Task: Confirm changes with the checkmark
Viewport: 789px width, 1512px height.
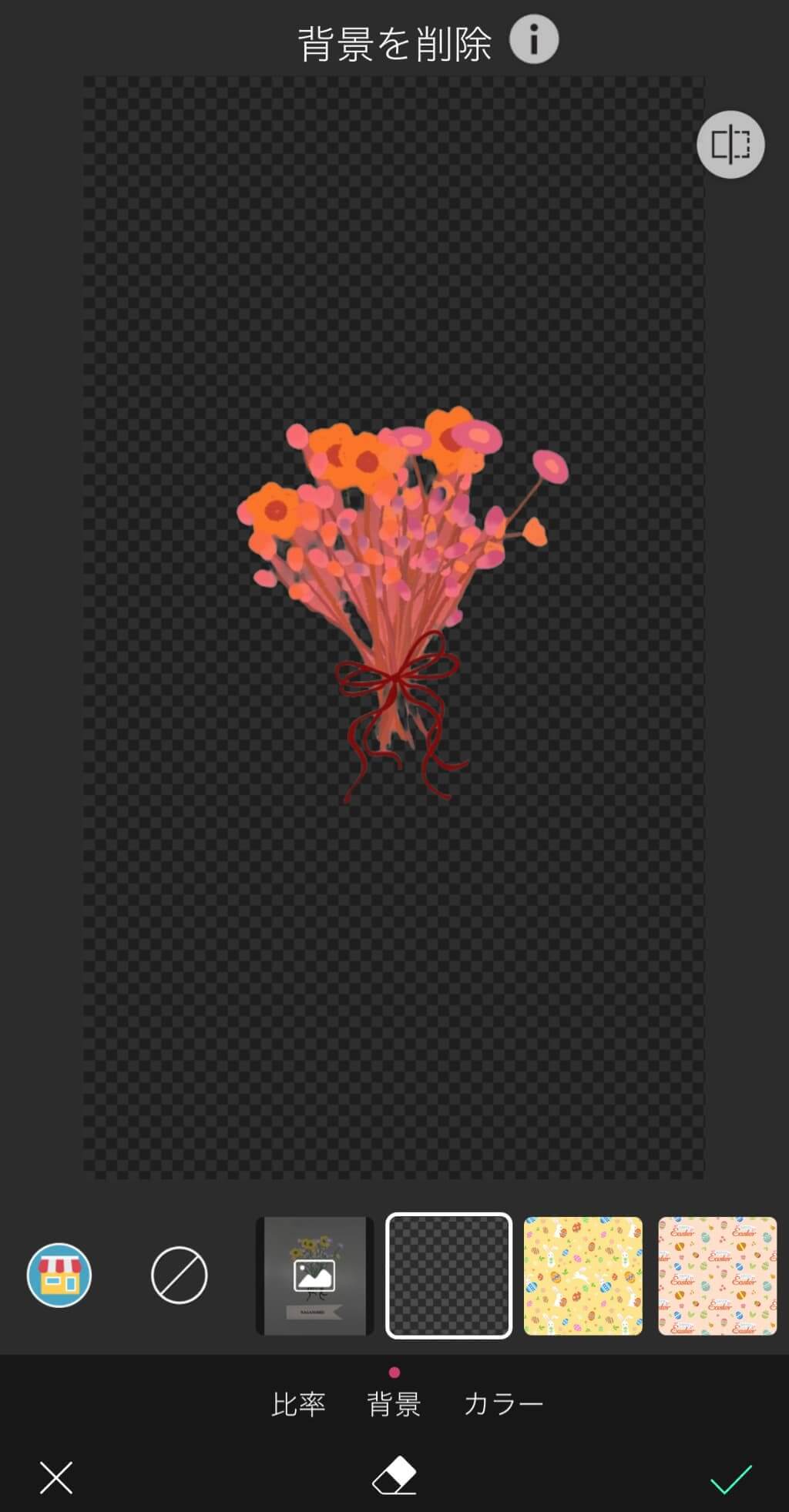Action: coord(730,1478)
